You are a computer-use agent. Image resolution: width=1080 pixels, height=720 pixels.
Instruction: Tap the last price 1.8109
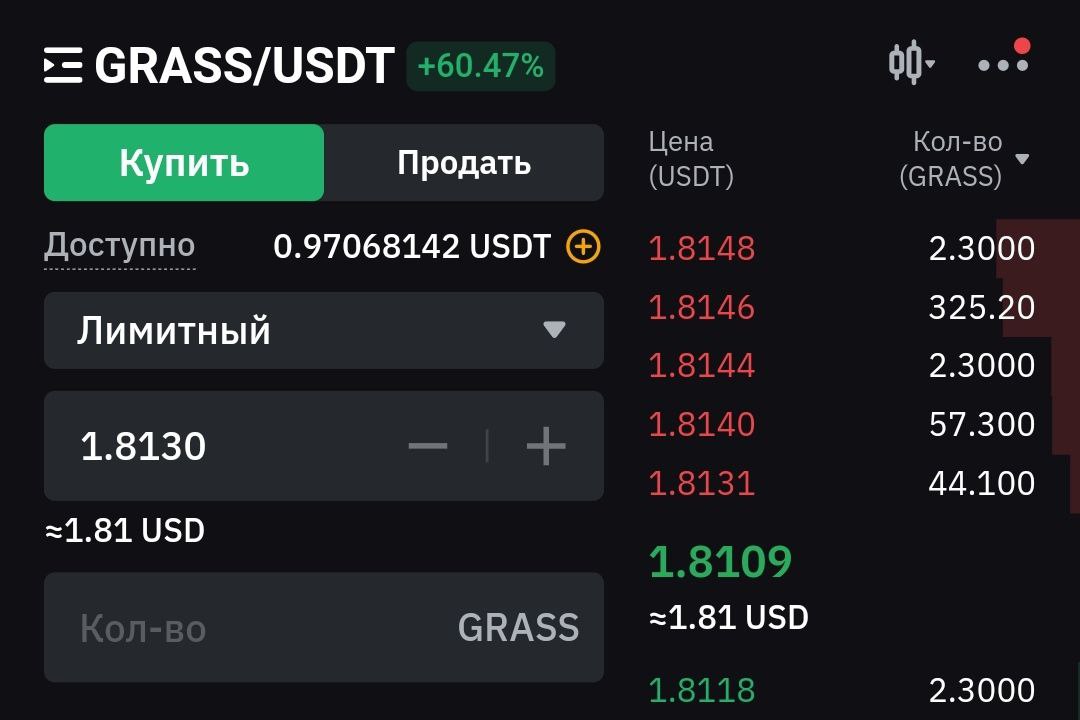720,562
